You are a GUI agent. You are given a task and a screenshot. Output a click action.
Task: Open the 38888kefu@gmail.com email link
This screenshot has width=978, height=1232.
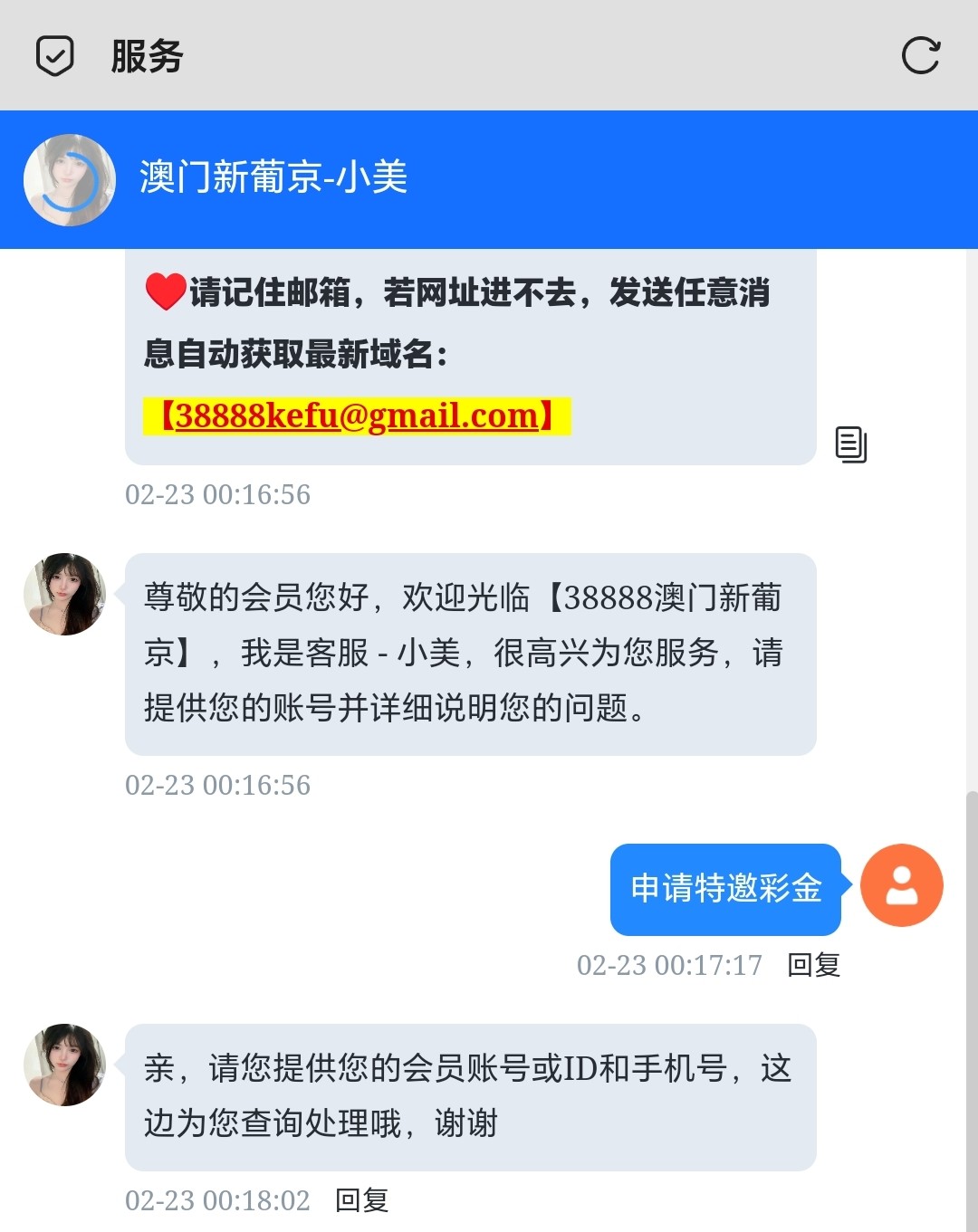tap(357, 416)
